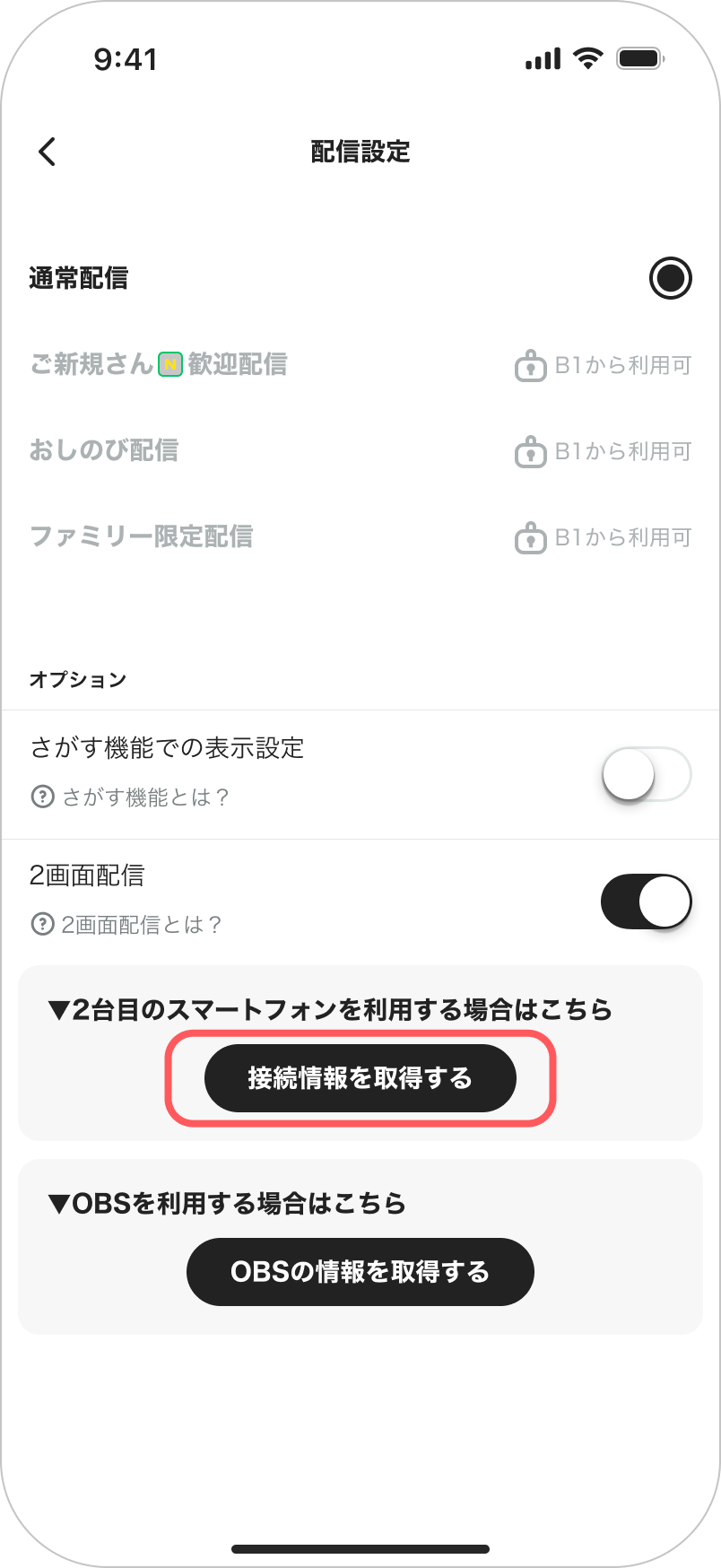Tap 接続情報を取得する button

click(360, 1078)
